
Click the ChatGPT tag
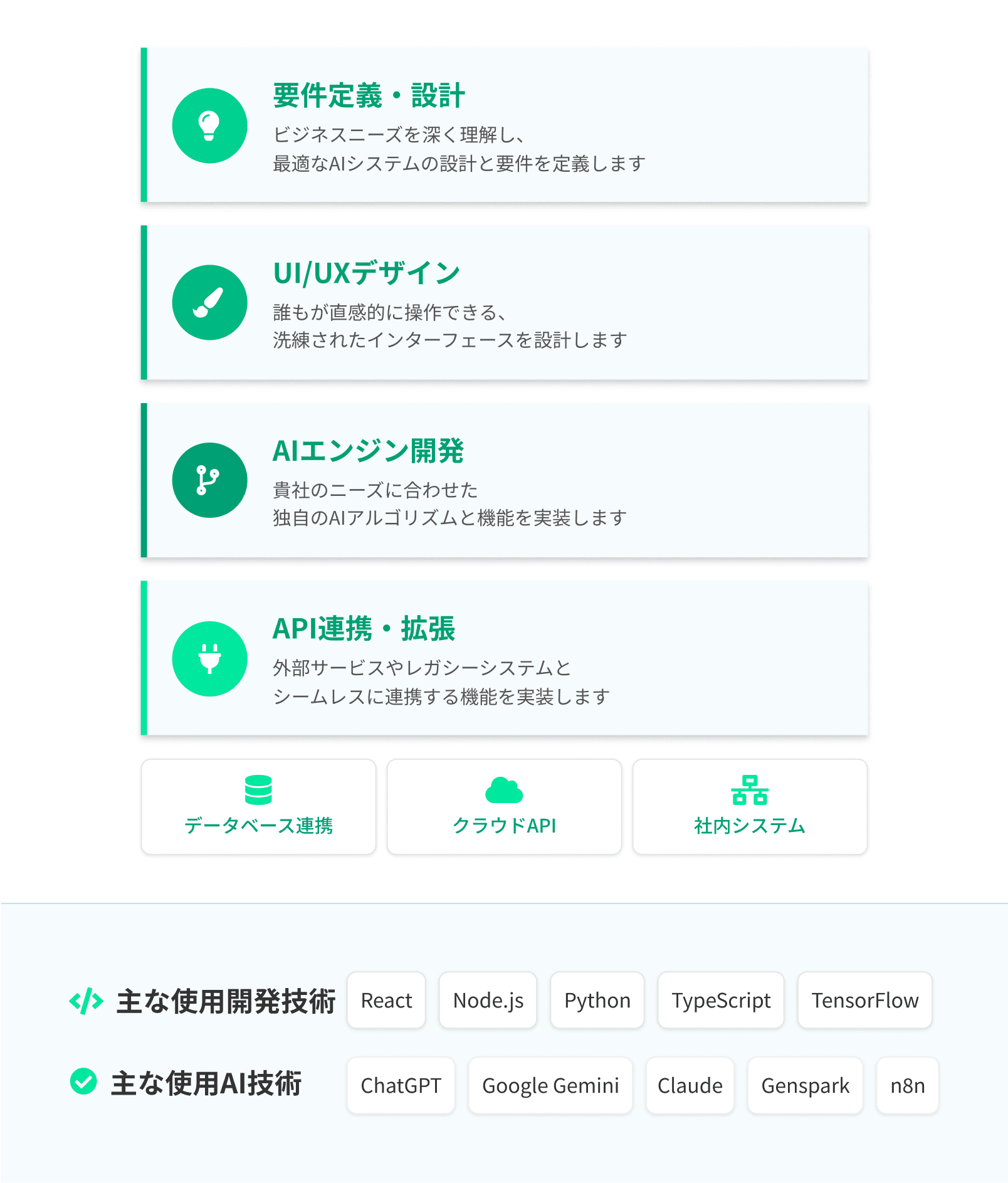pyautogui.click(x=401, y=1085)
